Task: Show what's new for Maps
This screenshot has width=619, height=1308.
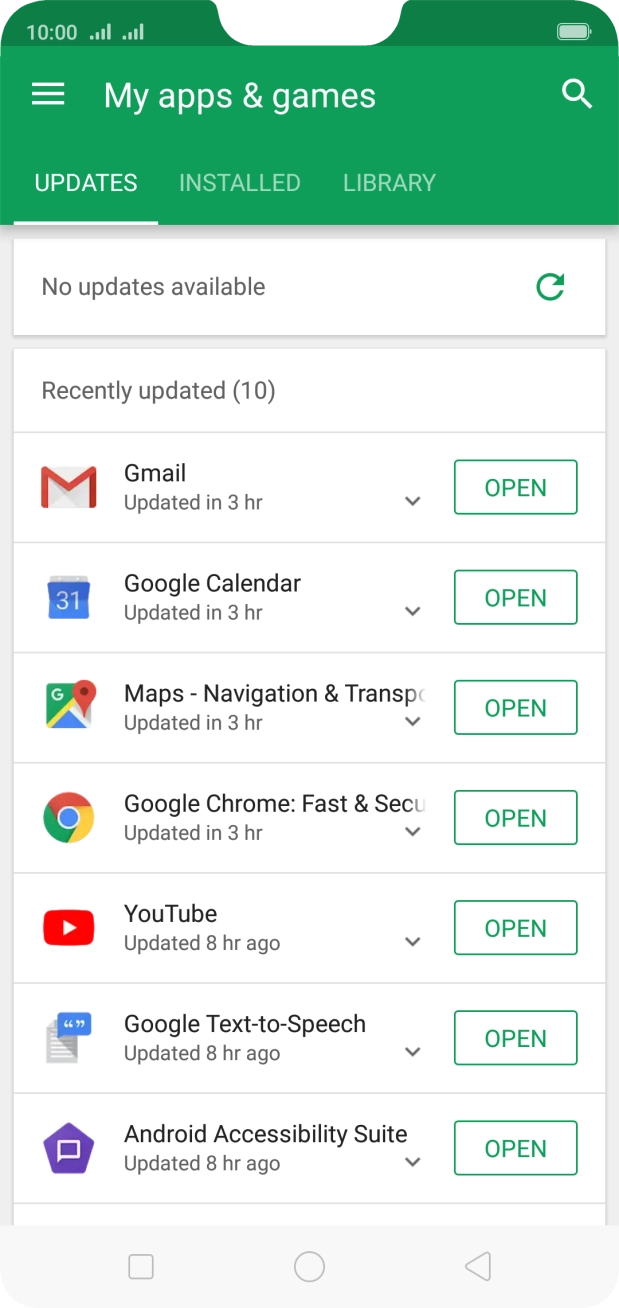Action: point(413,722)
